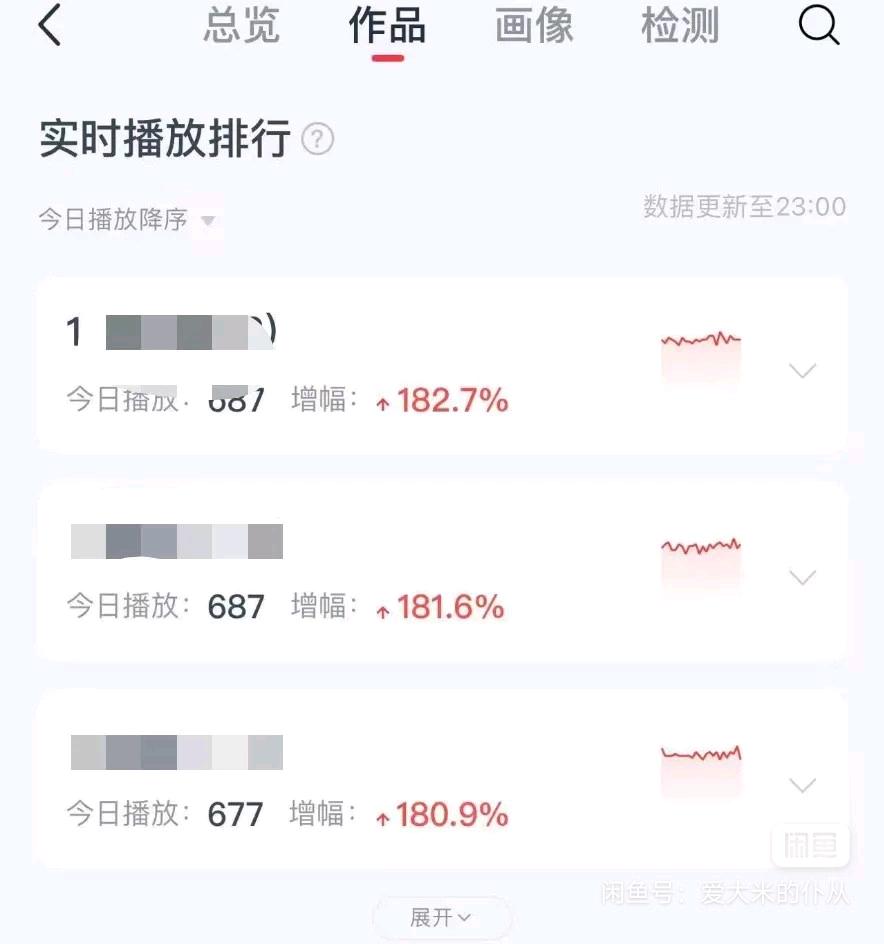
Task: Tap the up arrow beside 180.9% growth
Action: (x=385, y=815)
